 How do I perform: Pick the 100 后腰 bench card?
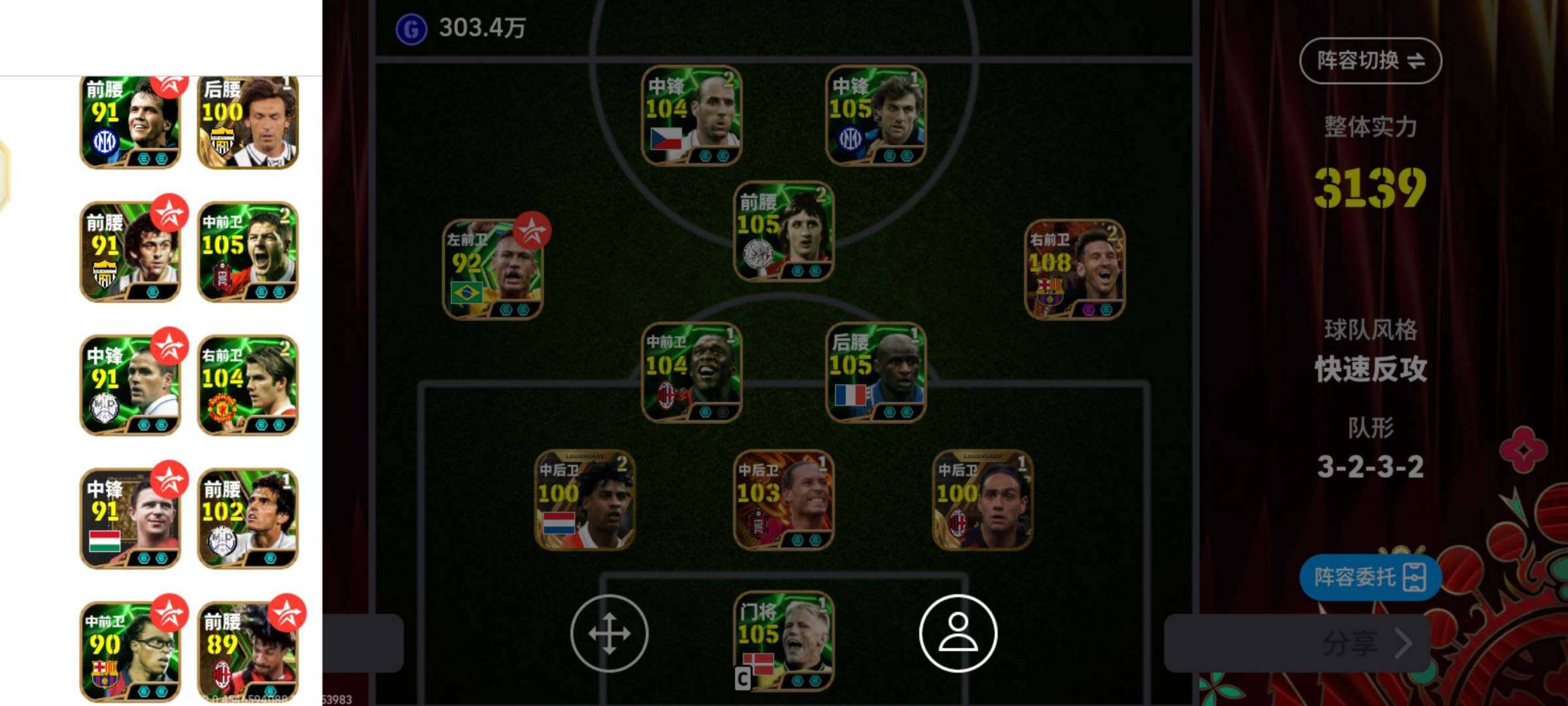[248, 122]
